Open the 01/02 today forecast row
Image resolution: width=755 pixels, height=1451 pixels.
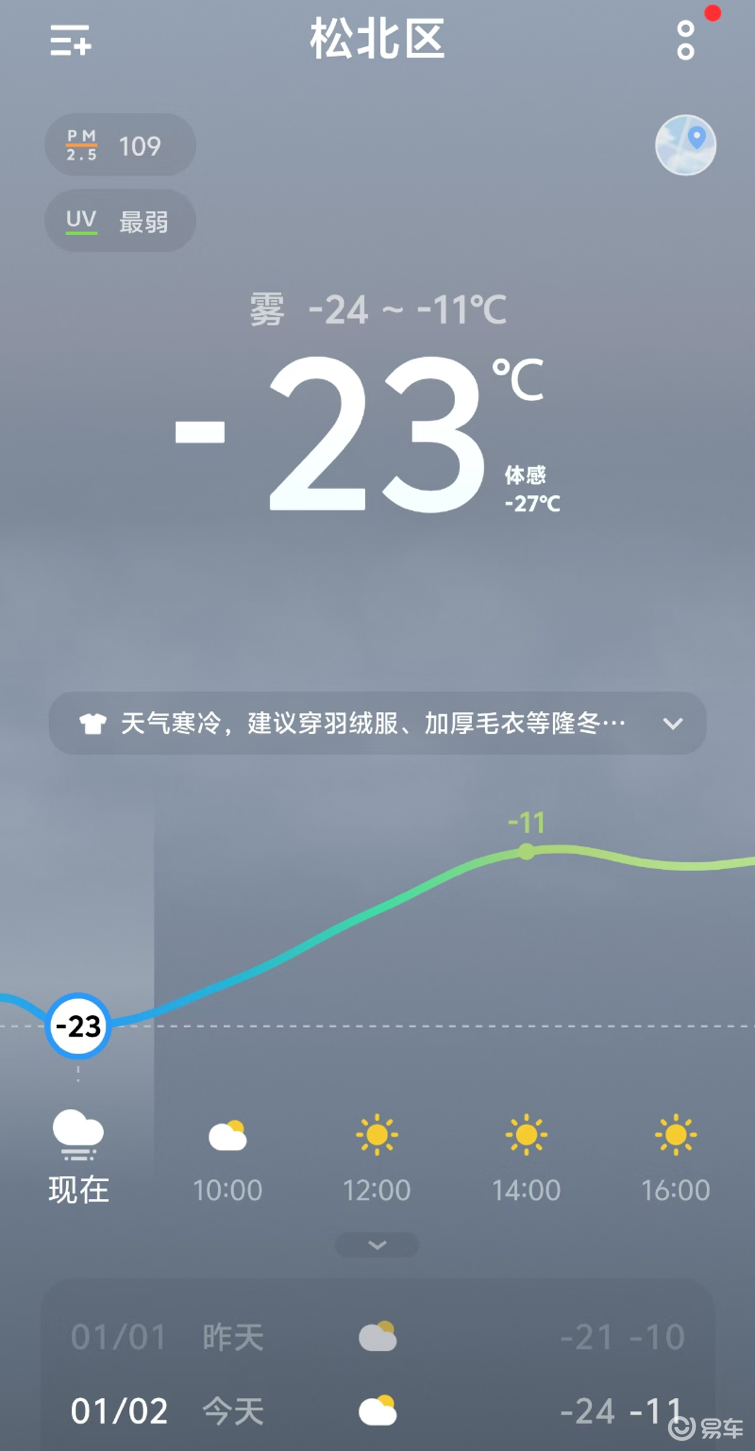point(377,1411)
